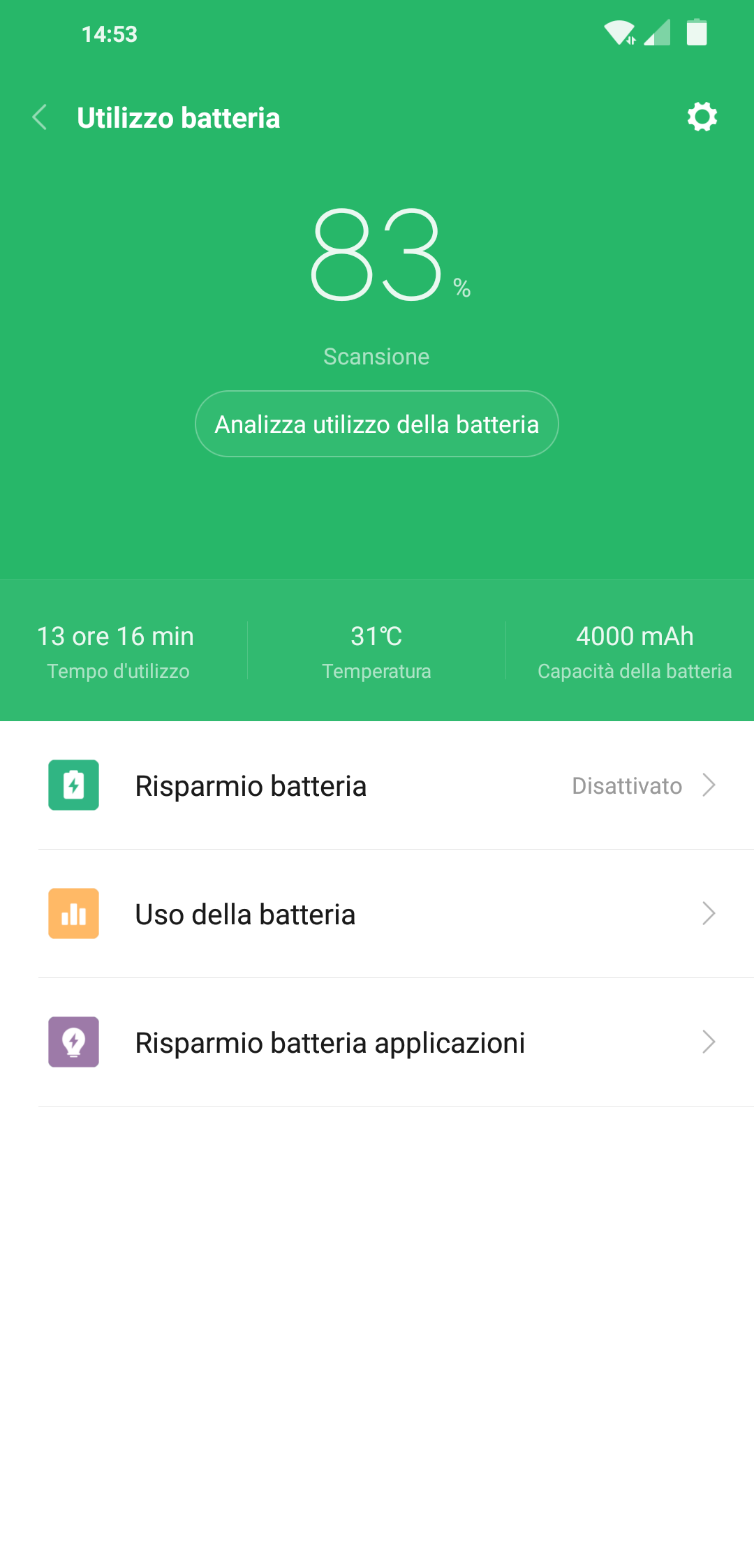Open battery settings gear icon
The width and height of the screenshot is (754, 1568).
702,117
